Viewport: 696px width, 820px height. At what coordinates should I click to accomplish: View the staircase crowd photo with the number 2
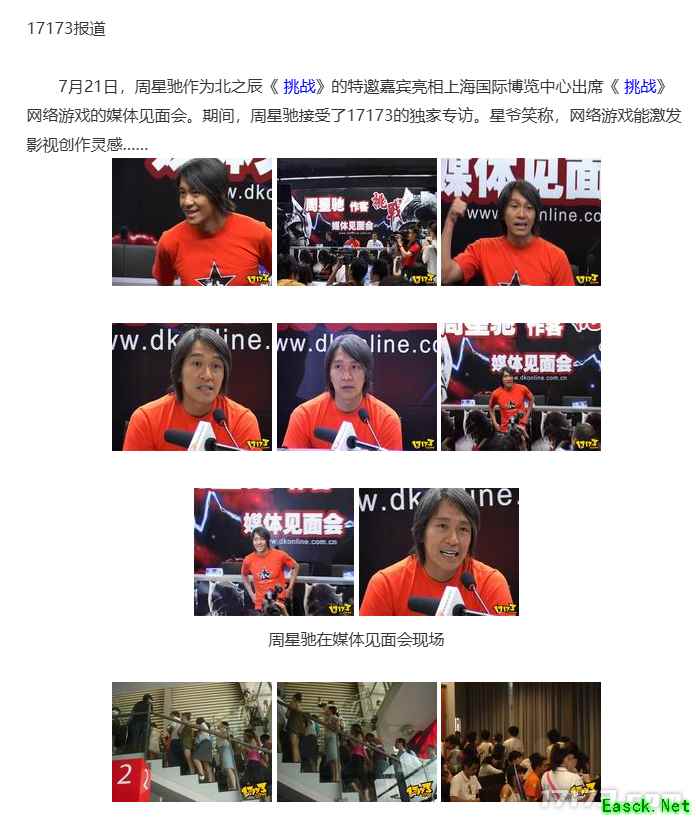coord(191,741)
